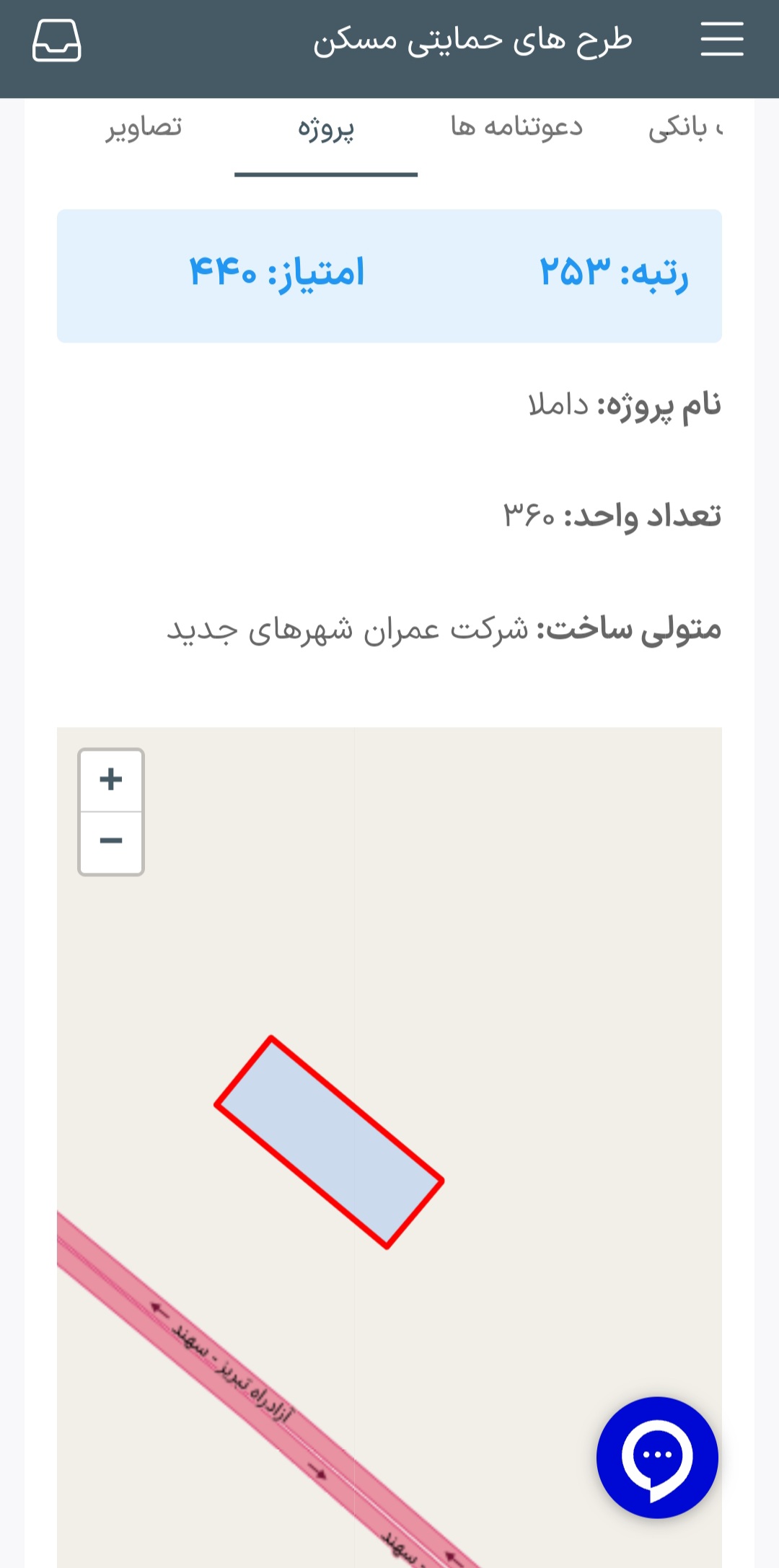
Task: Select the پروژه tab
Action: tap(326, 129)
